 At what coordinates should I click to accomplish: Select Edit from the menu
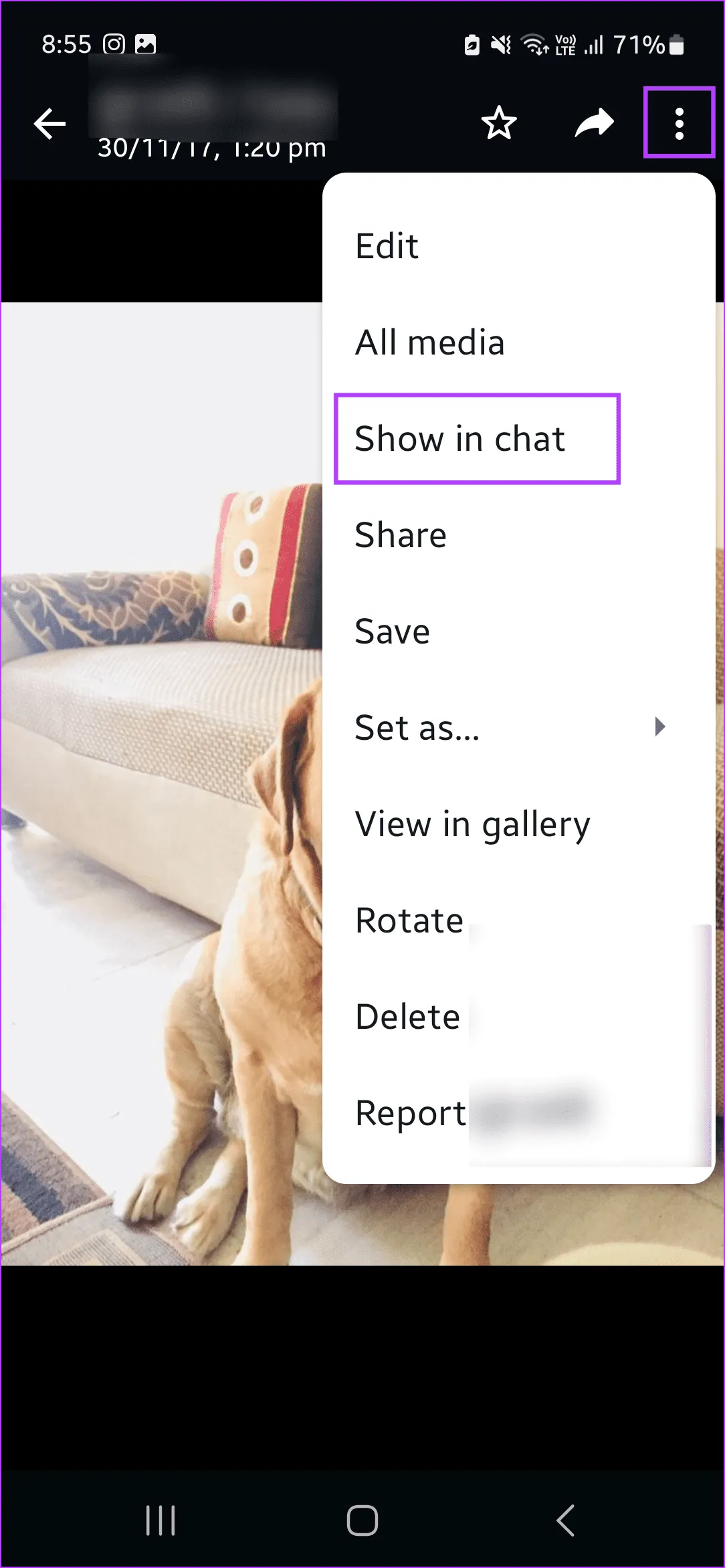tap(387, 246)
